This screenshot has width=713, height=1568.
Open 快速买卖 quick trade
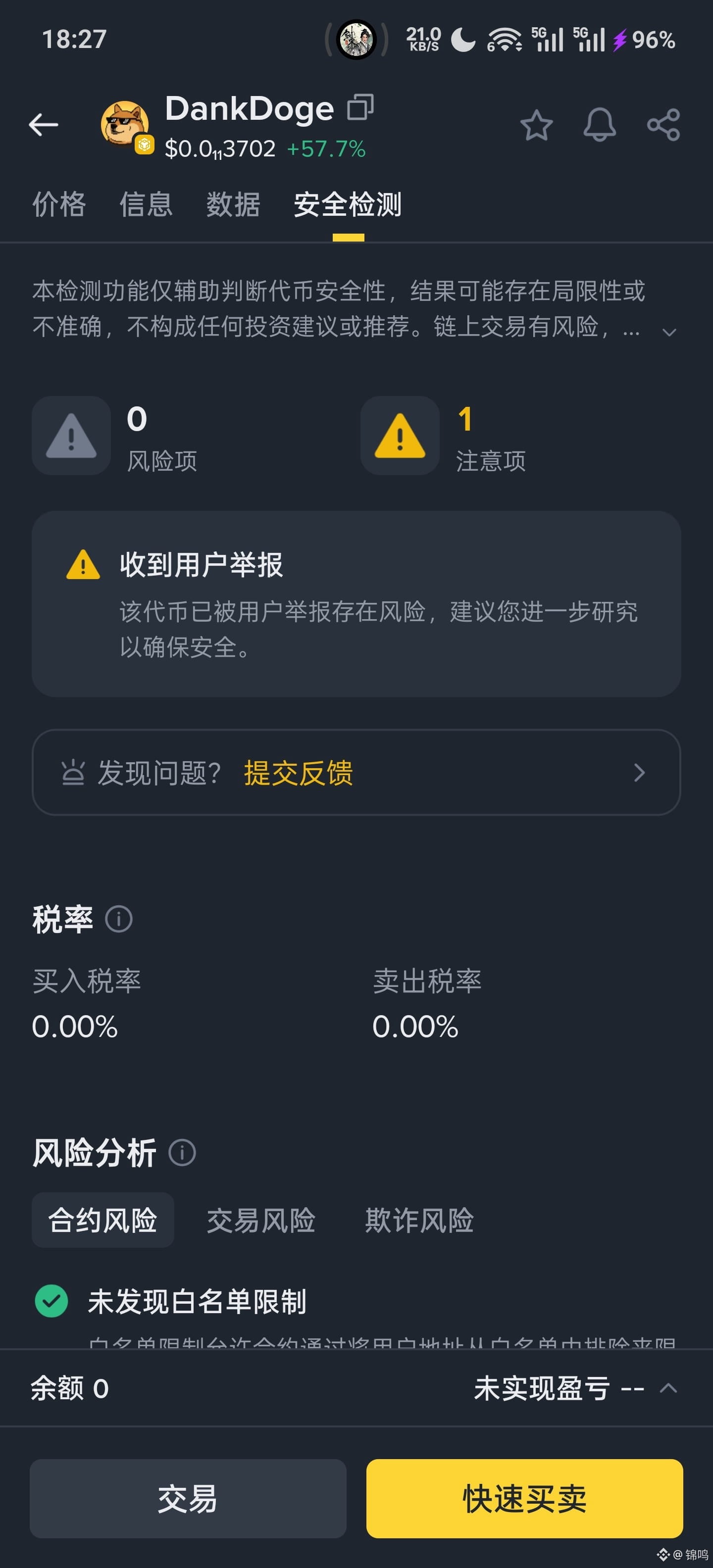pyautogui.click(x=524, y=1498)
